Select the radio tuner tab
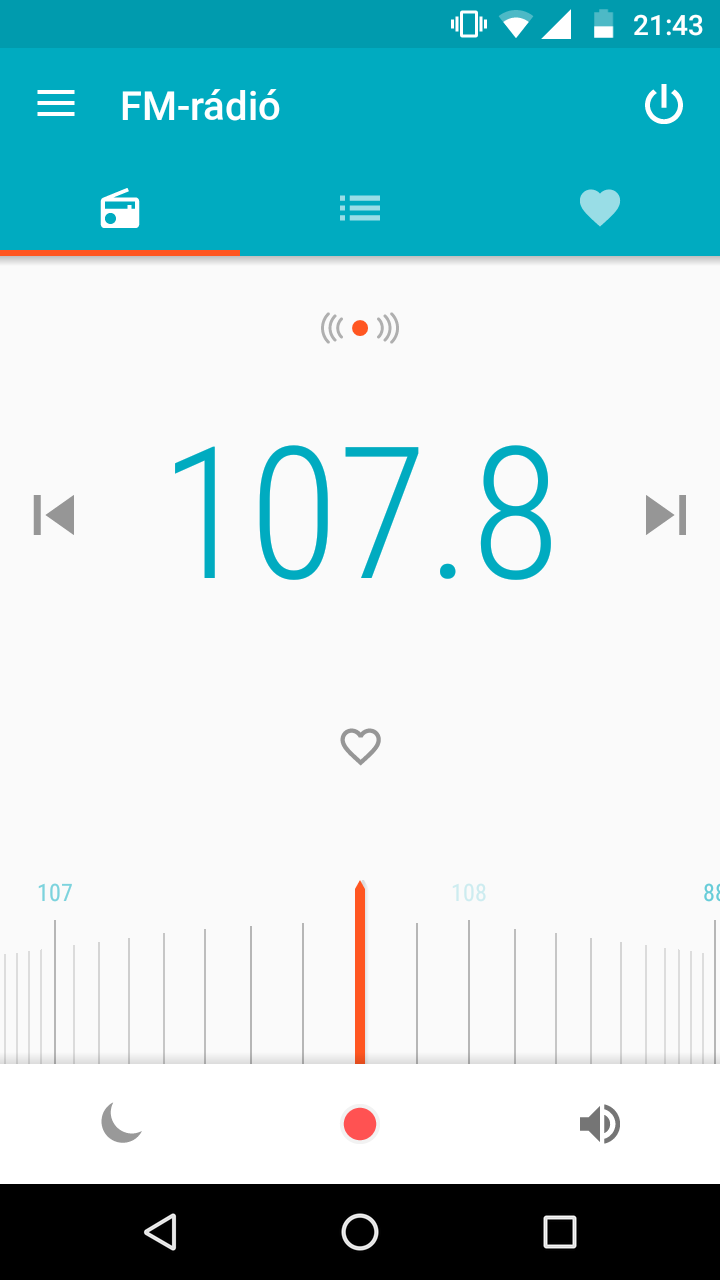Viewport: 720px width, 1280px height. point(120,208)
